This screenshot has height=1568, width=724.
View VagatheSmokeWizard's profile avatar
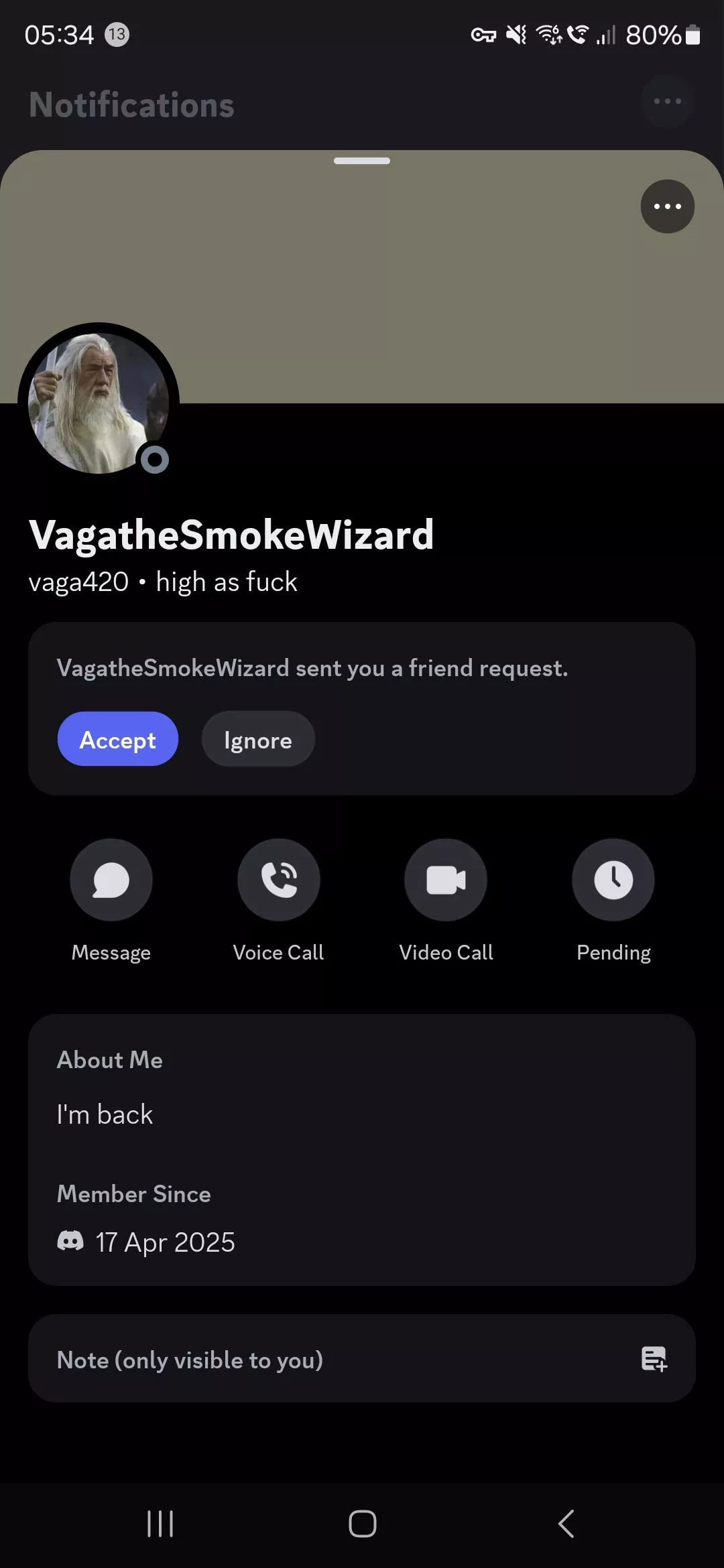[99, 403]
